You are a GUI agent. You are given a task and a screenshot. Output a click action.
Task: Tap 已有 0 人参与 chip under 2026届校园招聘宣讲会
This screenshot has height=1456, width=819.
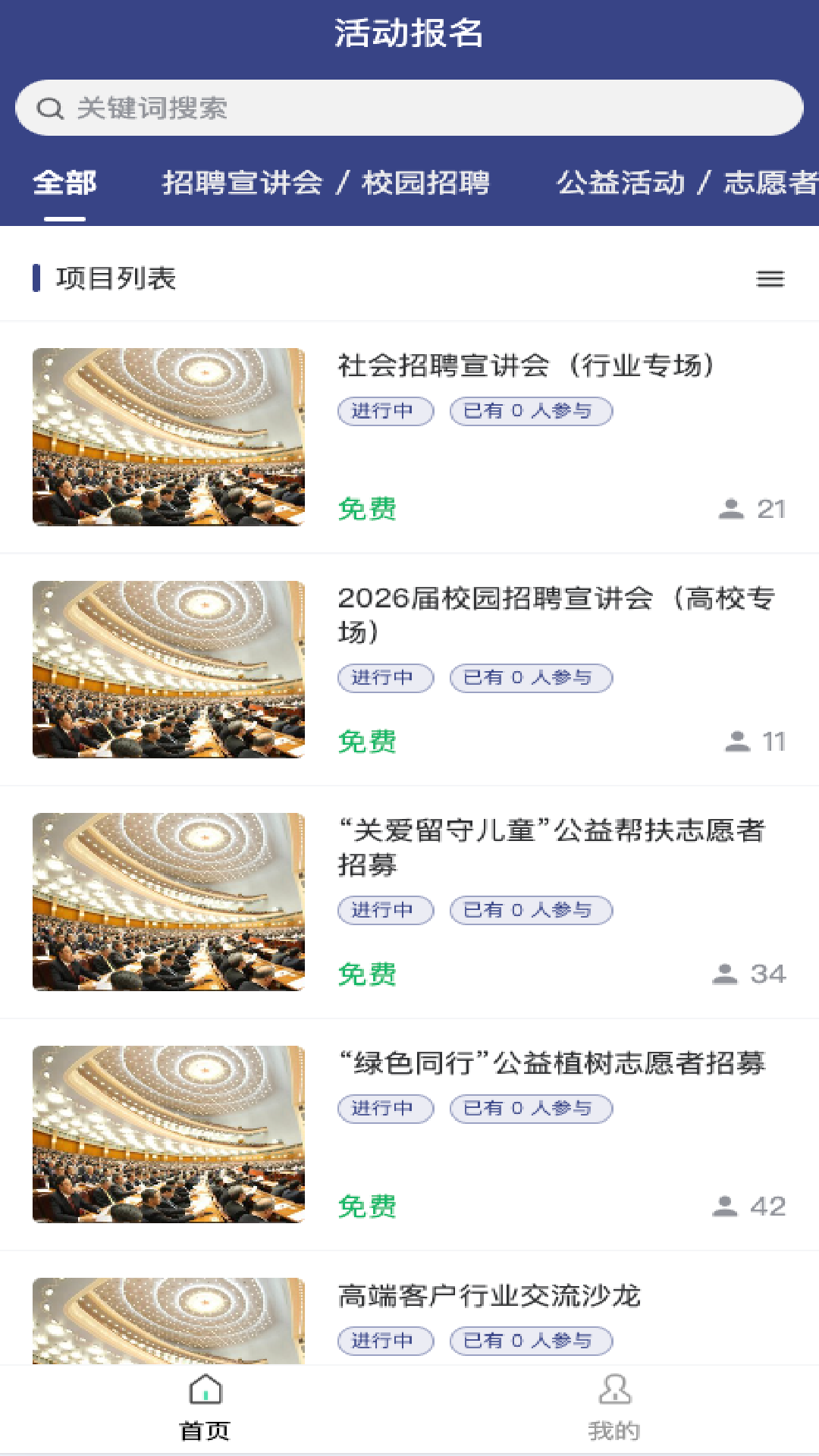tap(531, 678)
